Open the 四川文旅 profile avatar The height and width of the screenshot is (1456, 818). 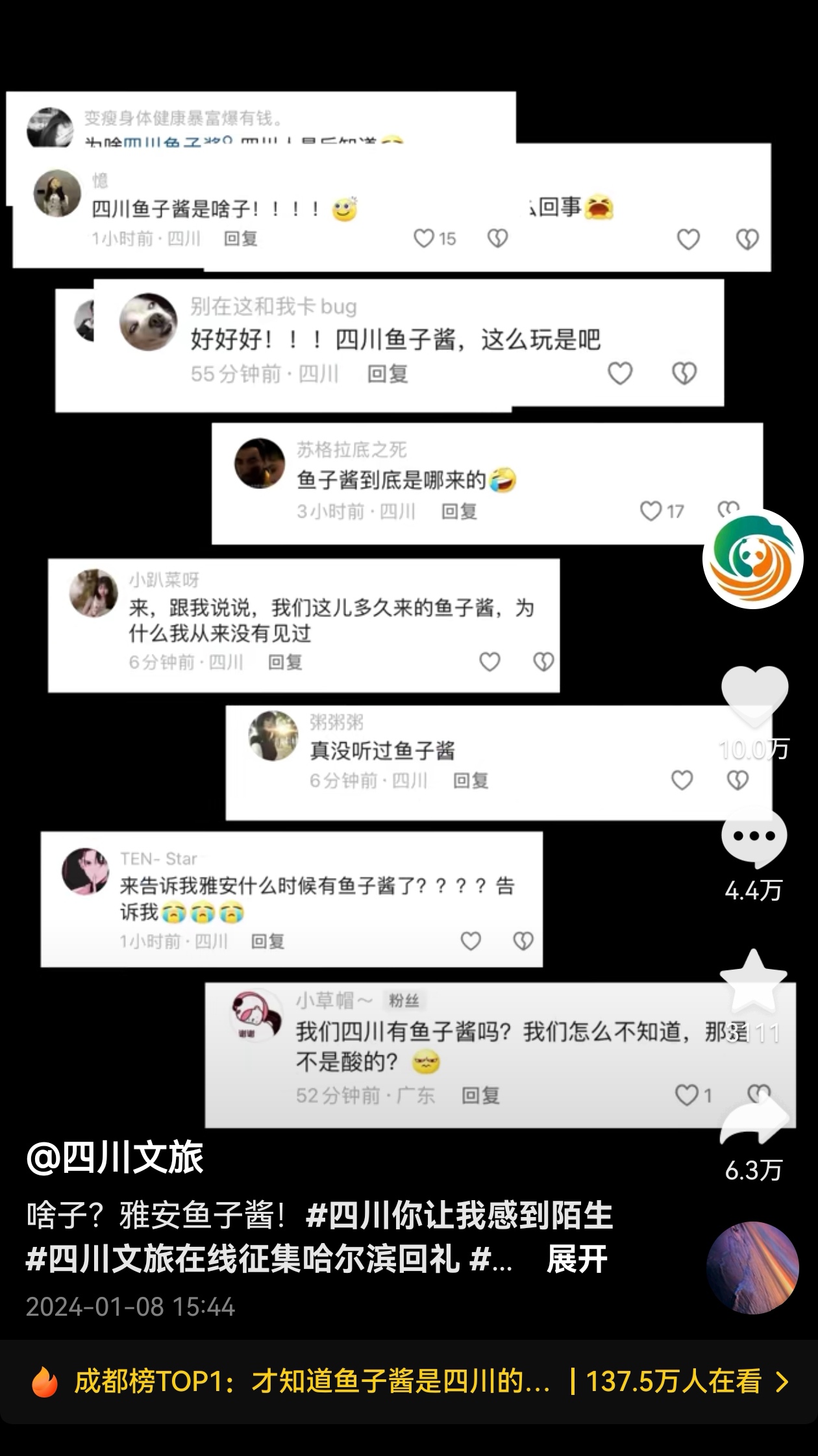[752, 559]
